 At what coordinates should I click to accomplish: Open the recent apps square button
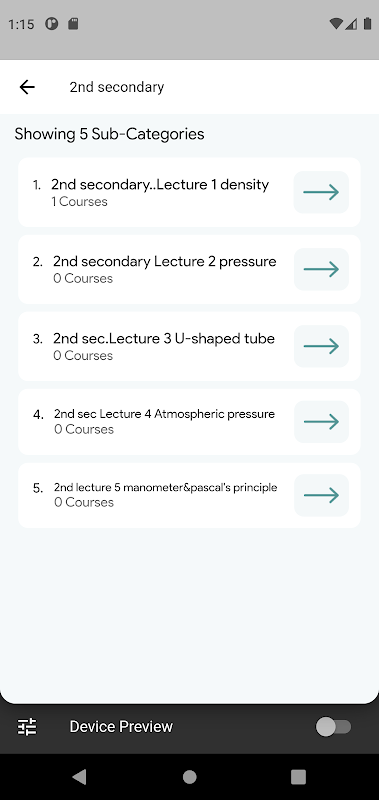click(298, 777)
